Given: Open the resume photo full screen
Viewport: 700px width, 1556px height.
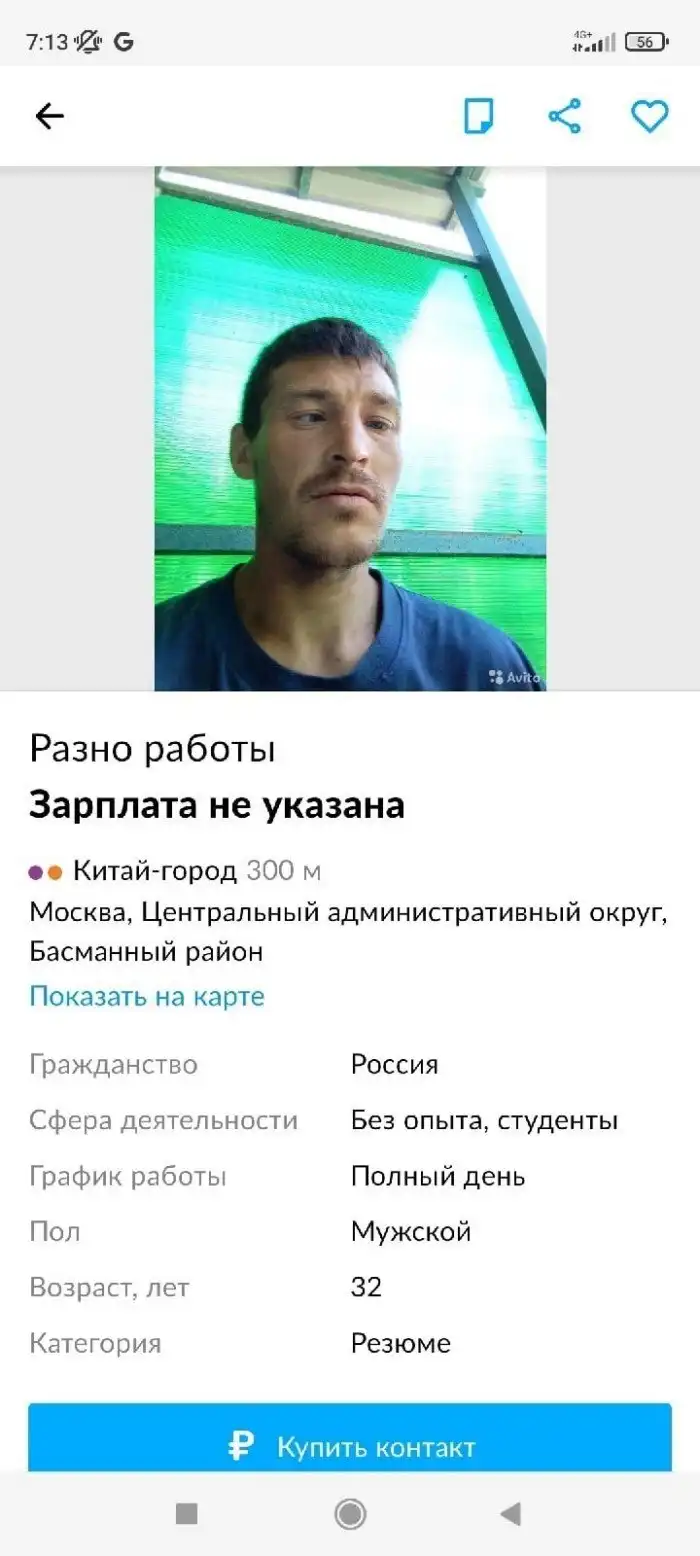Looking at the screenshot, I should [350, 428].
